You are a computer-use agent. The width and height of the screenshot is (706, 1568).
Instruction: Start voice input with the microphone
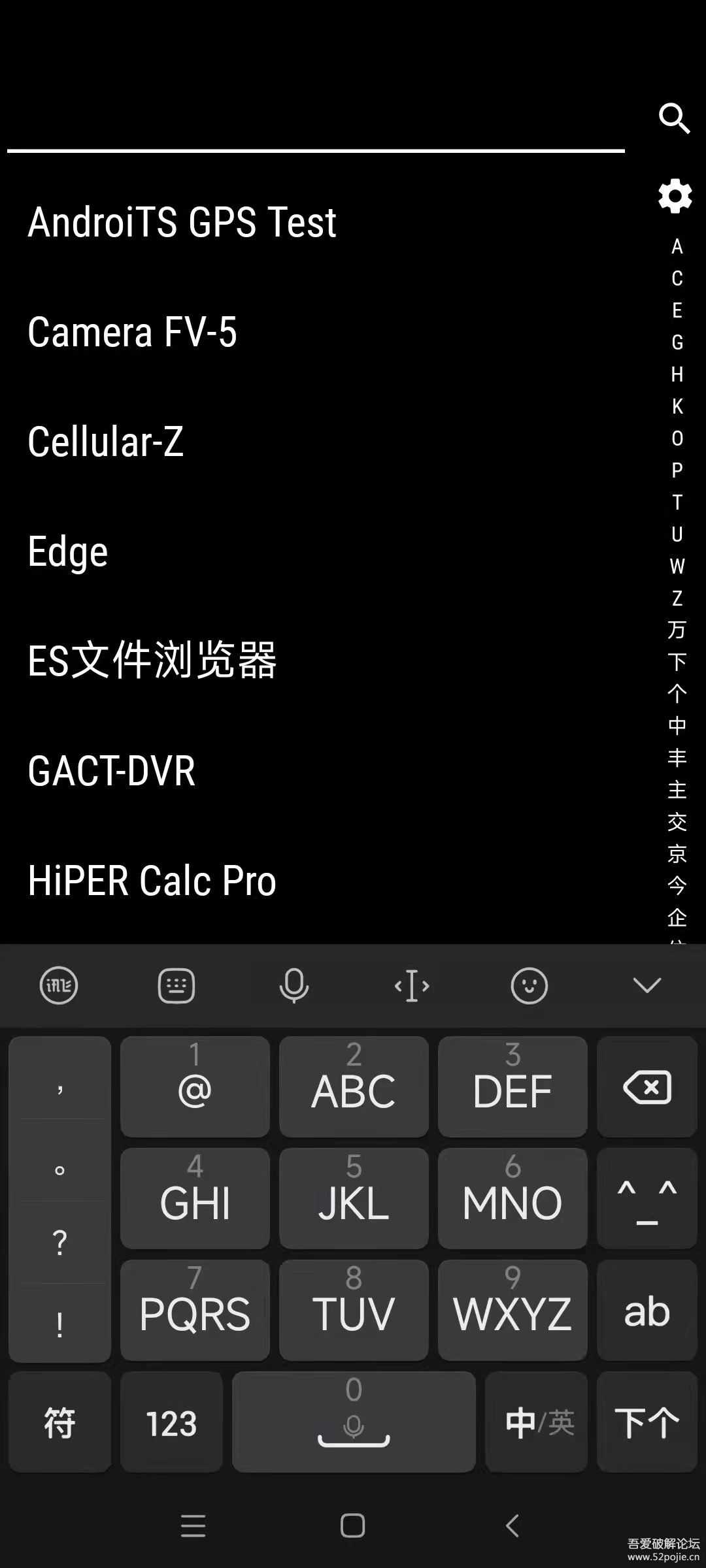click(294, 985)
